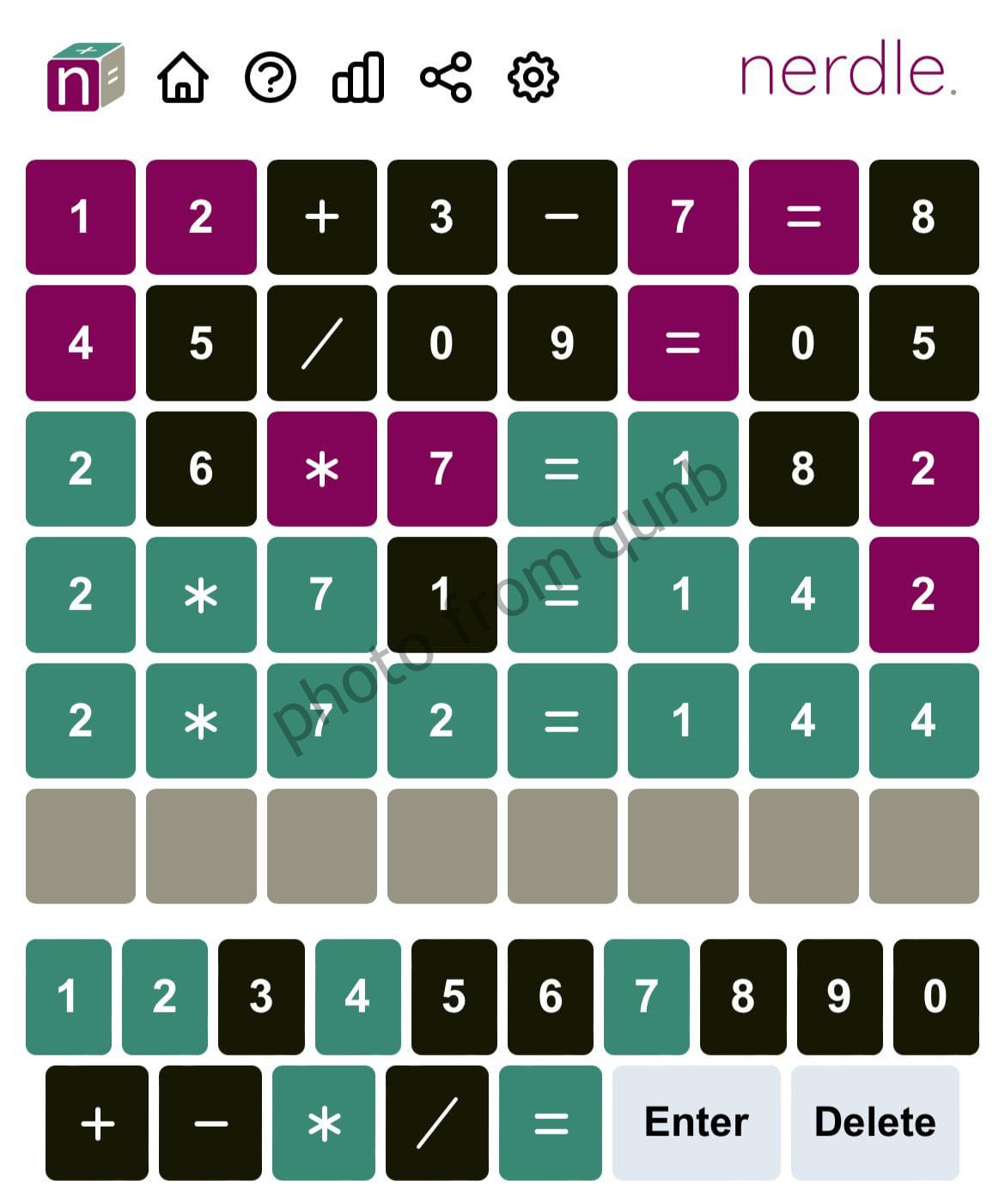Add the division slash key
Viewport: 1005px width, 1204px height.
[x=436, y=1122]
